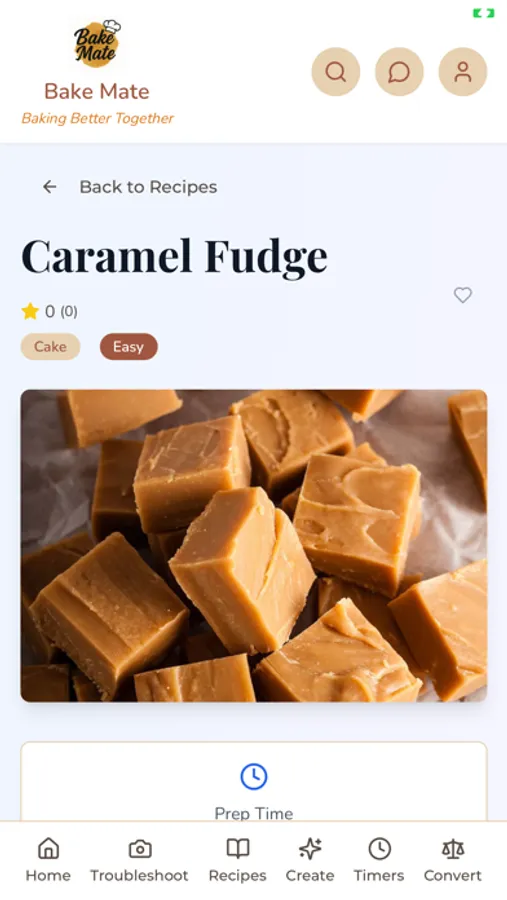This screenshot has height=900, width=507.
Task: Switch to the Recipes tab
Action: (x=238, y=860)
